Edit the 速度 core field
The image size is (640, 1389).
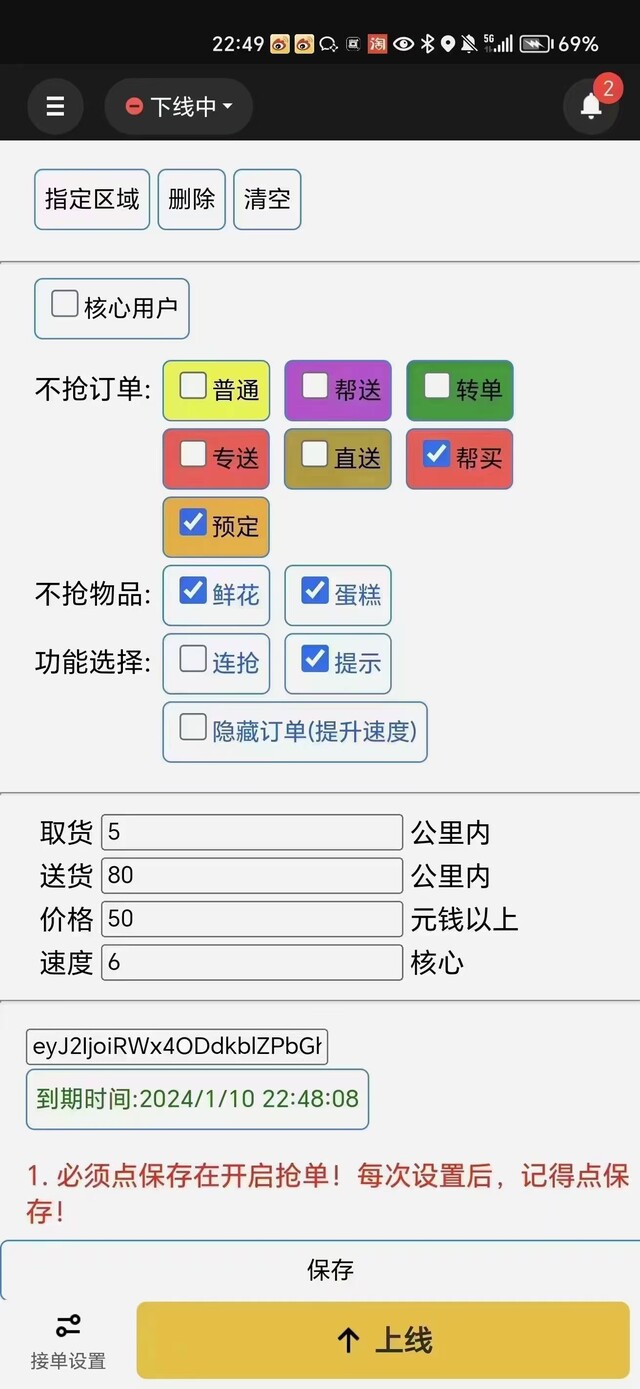coord(252,962)
